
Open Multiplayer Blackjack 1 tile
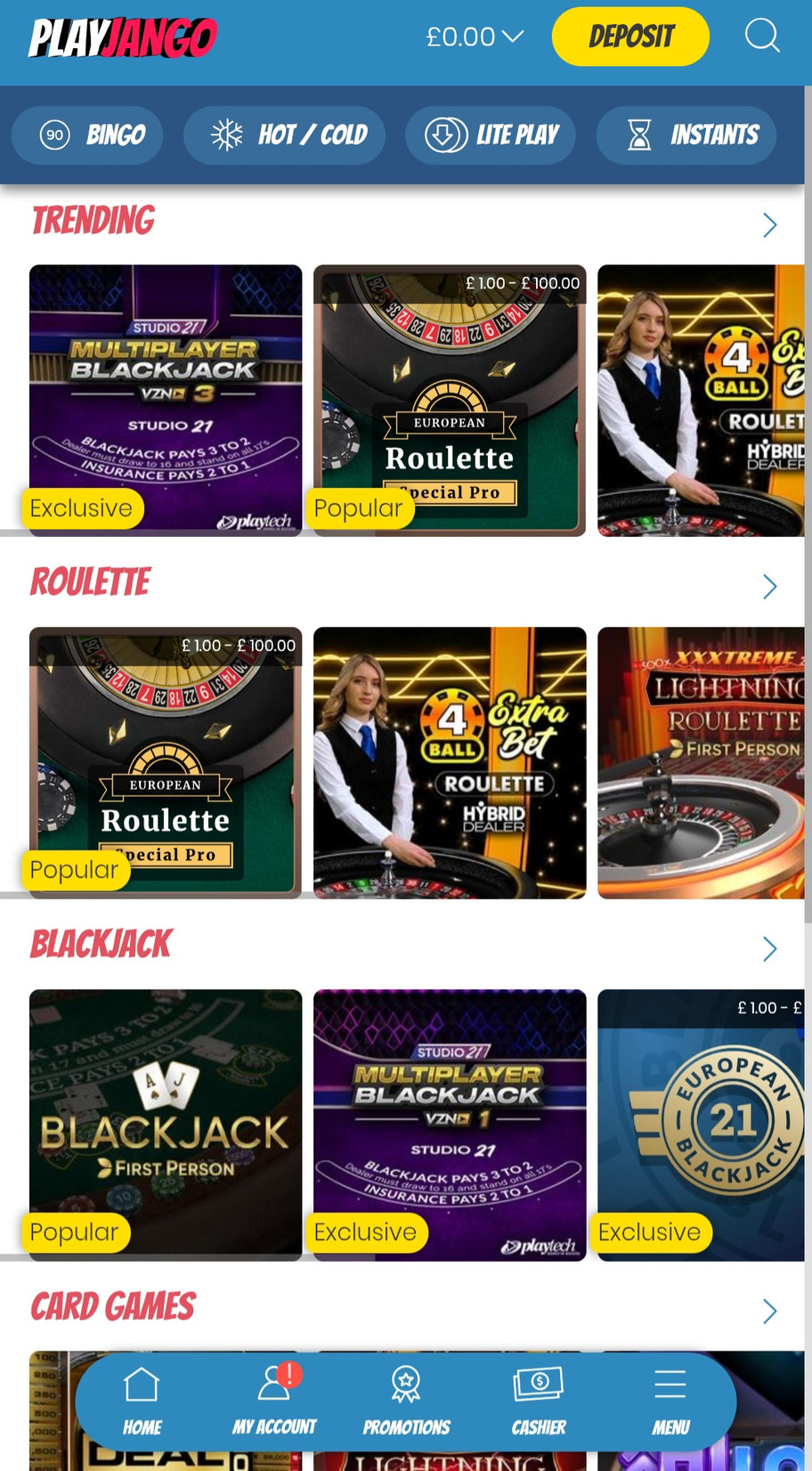click(x=450, y=1125)
